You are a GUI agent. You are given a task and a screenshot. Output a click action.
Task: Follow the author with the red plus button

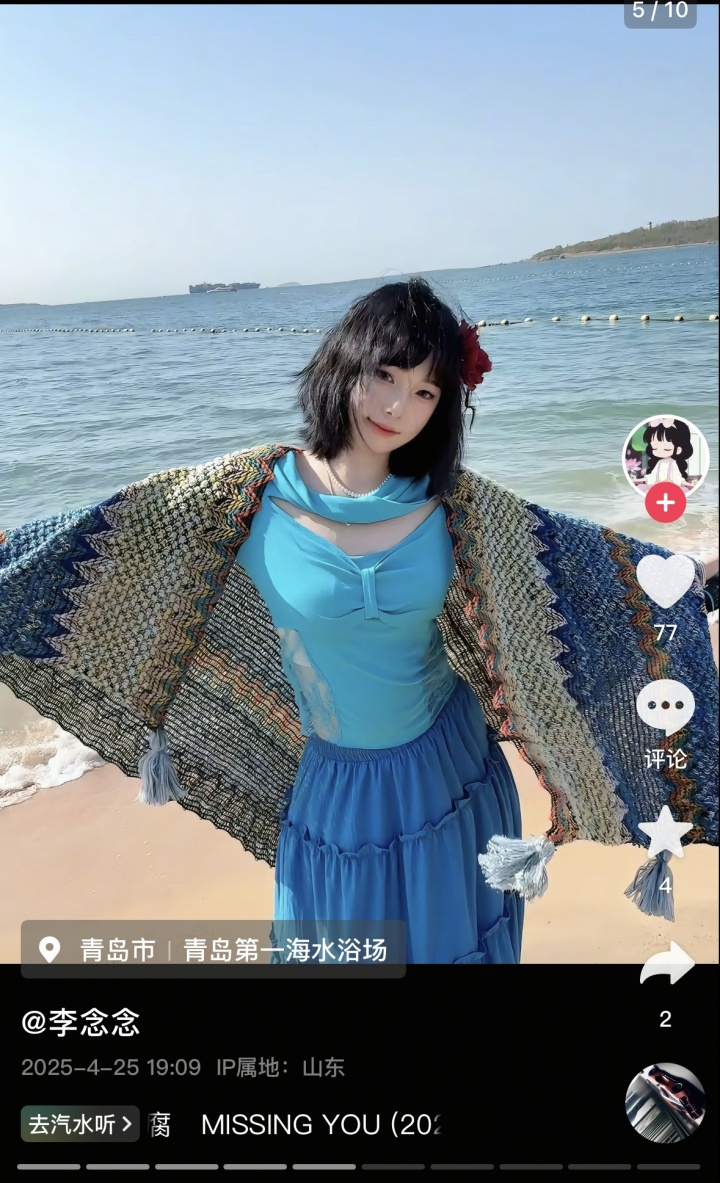666,503
